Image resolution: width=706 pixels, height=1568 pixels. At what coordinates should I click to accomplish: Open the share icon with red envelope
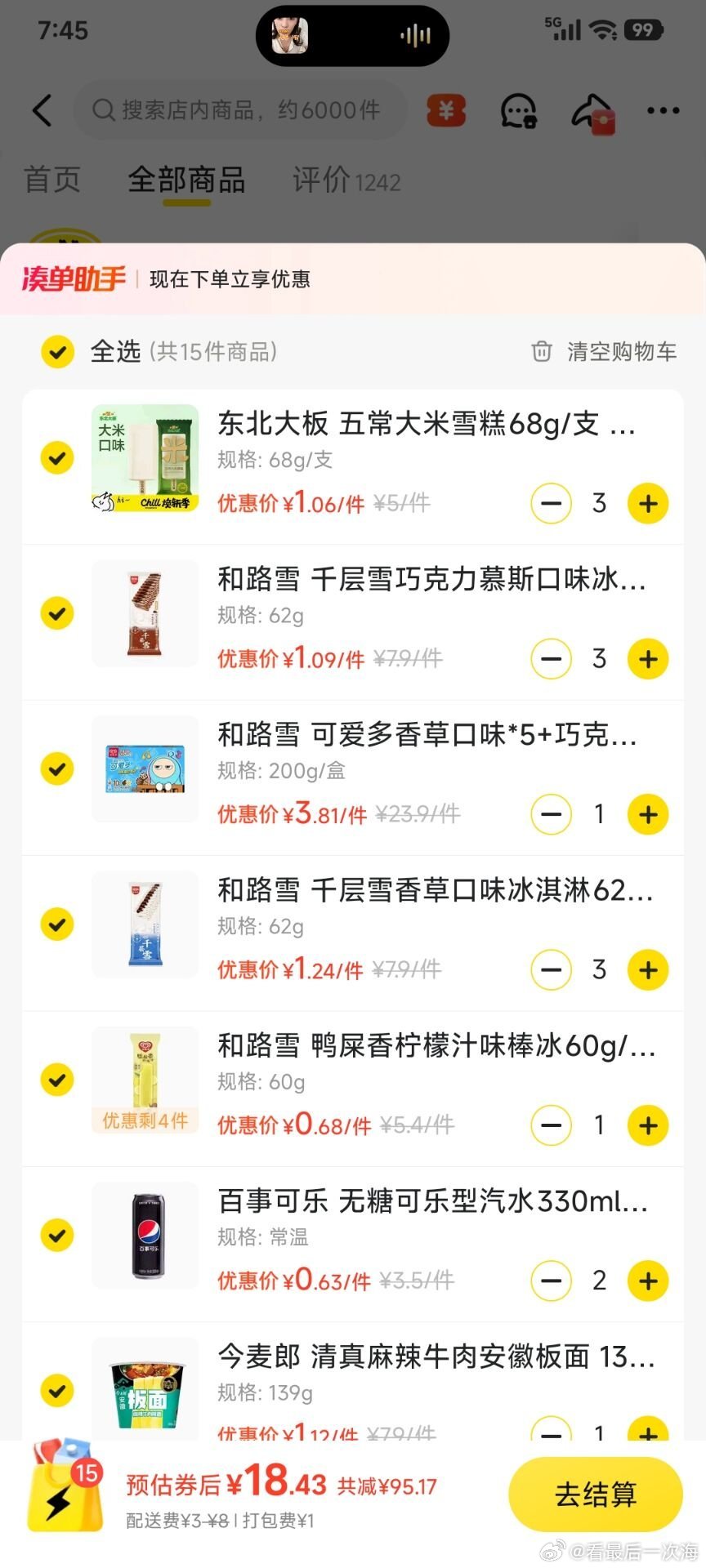pos(592,112)
